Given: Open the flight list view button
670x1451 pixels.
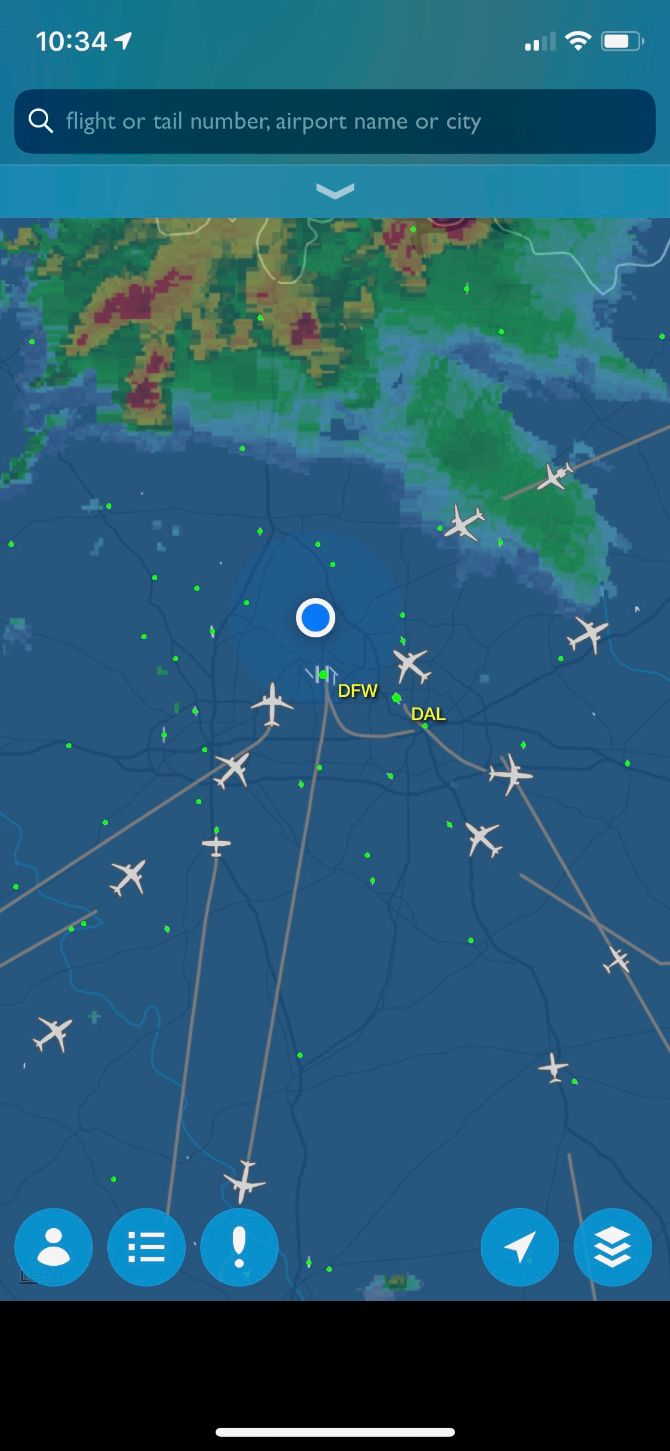Looking at the screenshot, I should (146, 1247).
